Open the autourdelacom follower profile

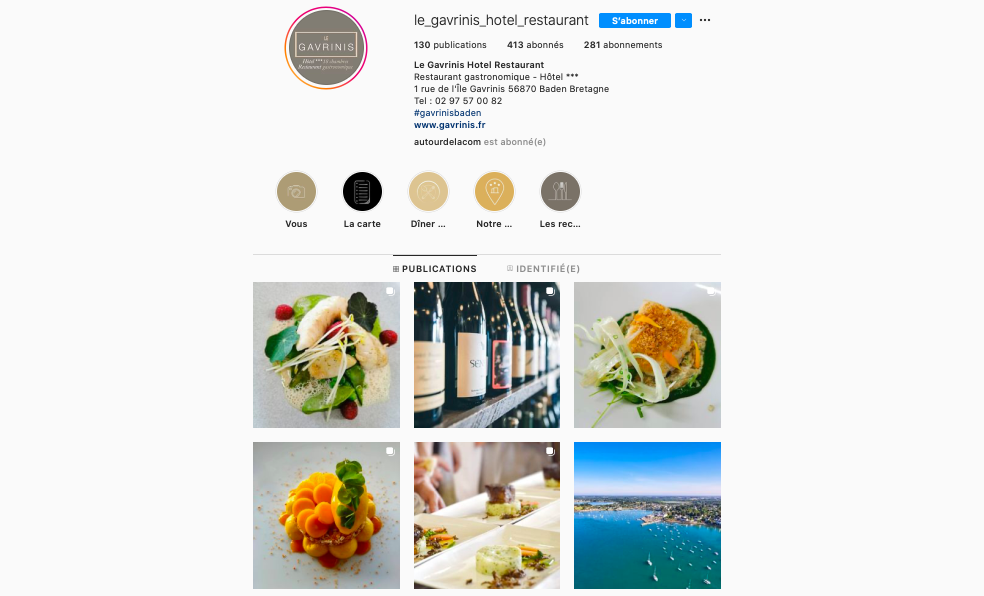point(447,142)
